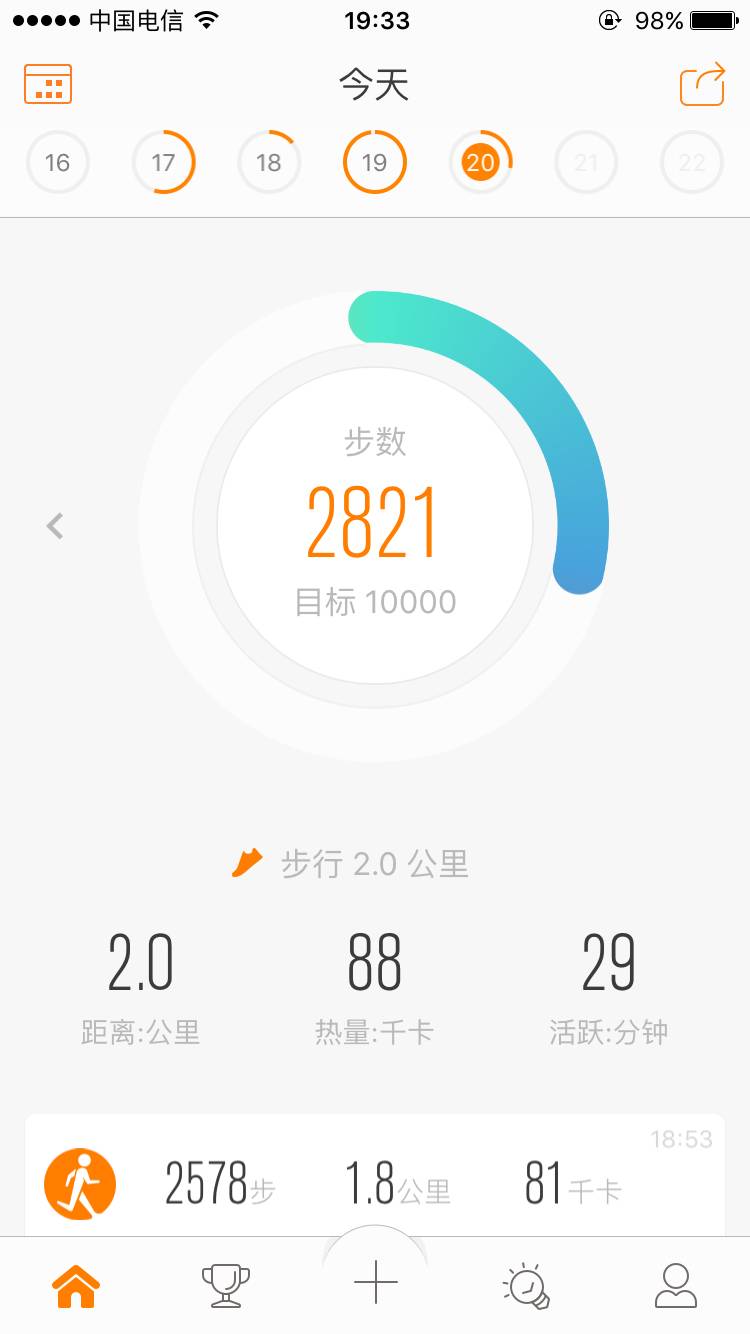The width and height of the screenshot is (750, 1334).
Task: Open the trophy achievements tab
Action: click(226, 1285)
